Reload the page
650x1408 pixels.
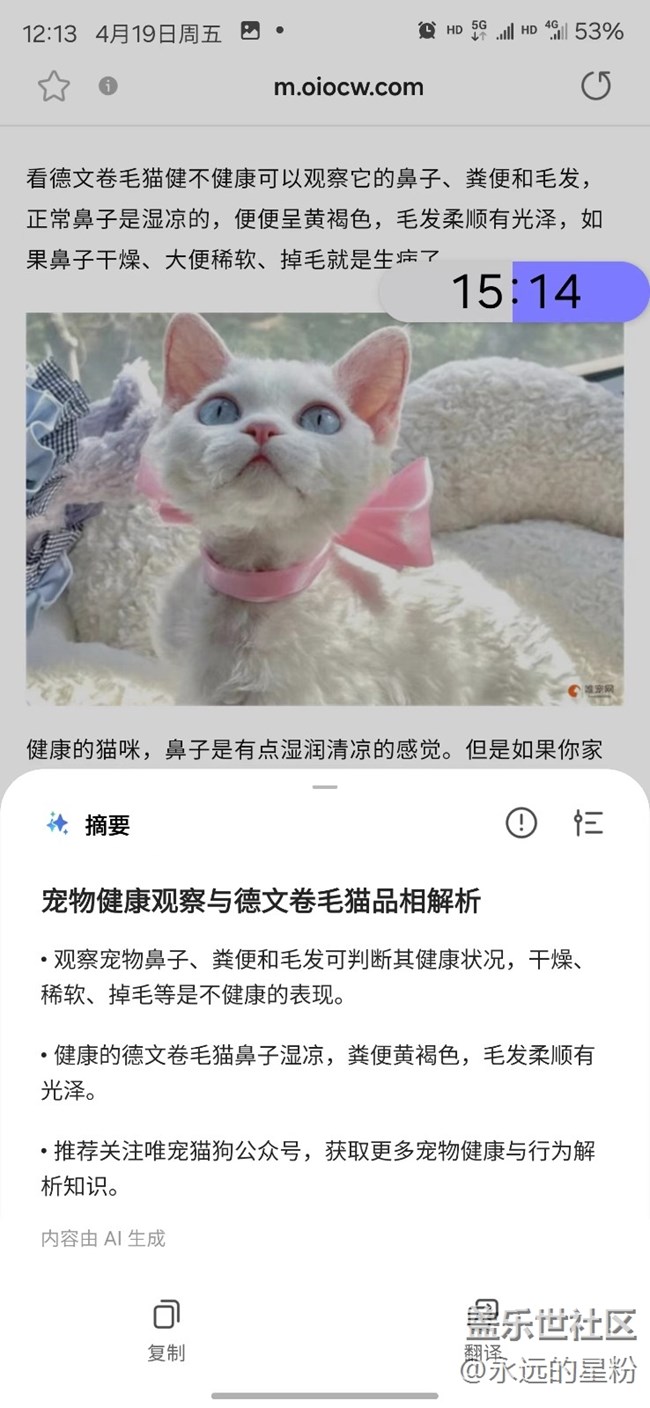595,87
